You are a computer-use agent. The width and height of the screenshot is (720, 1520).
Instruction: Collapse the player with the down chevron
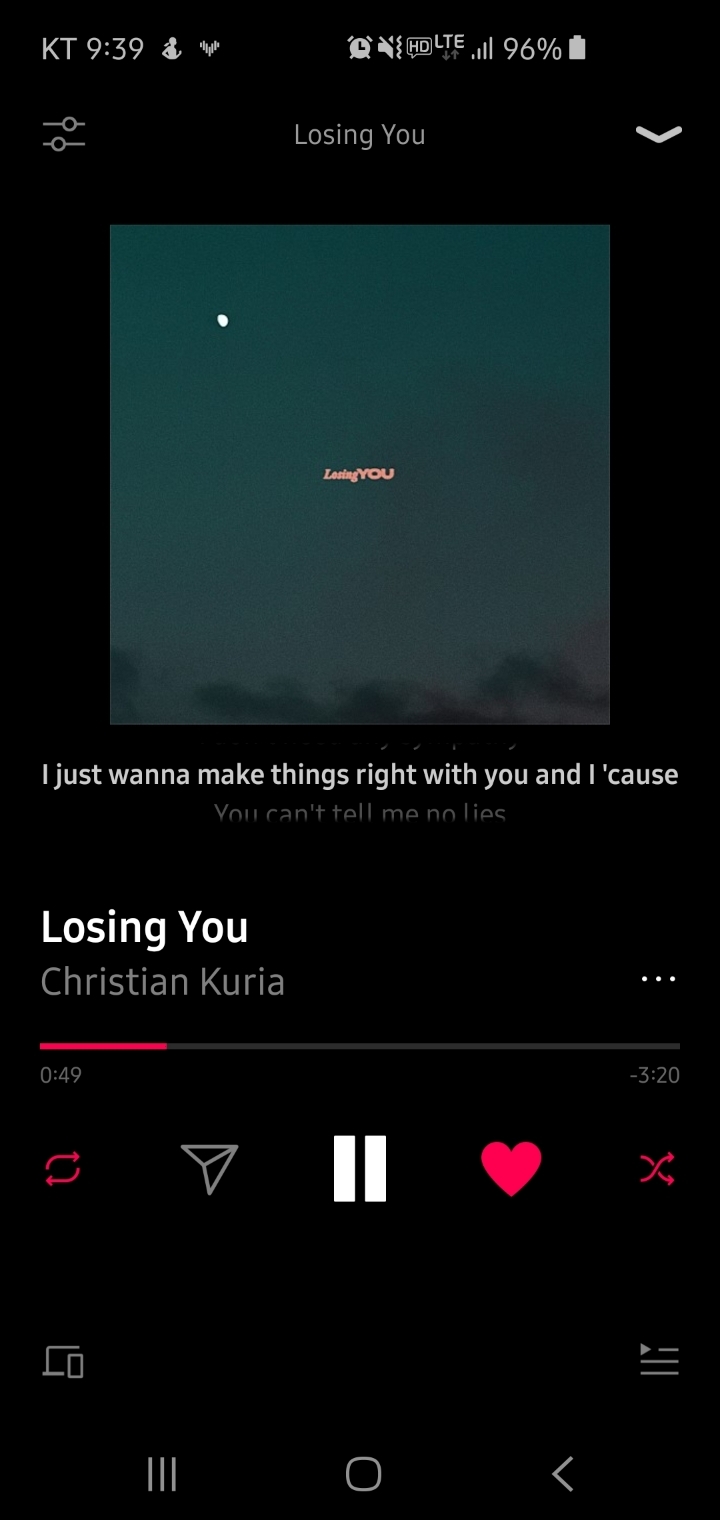click(x=658, y=134)
